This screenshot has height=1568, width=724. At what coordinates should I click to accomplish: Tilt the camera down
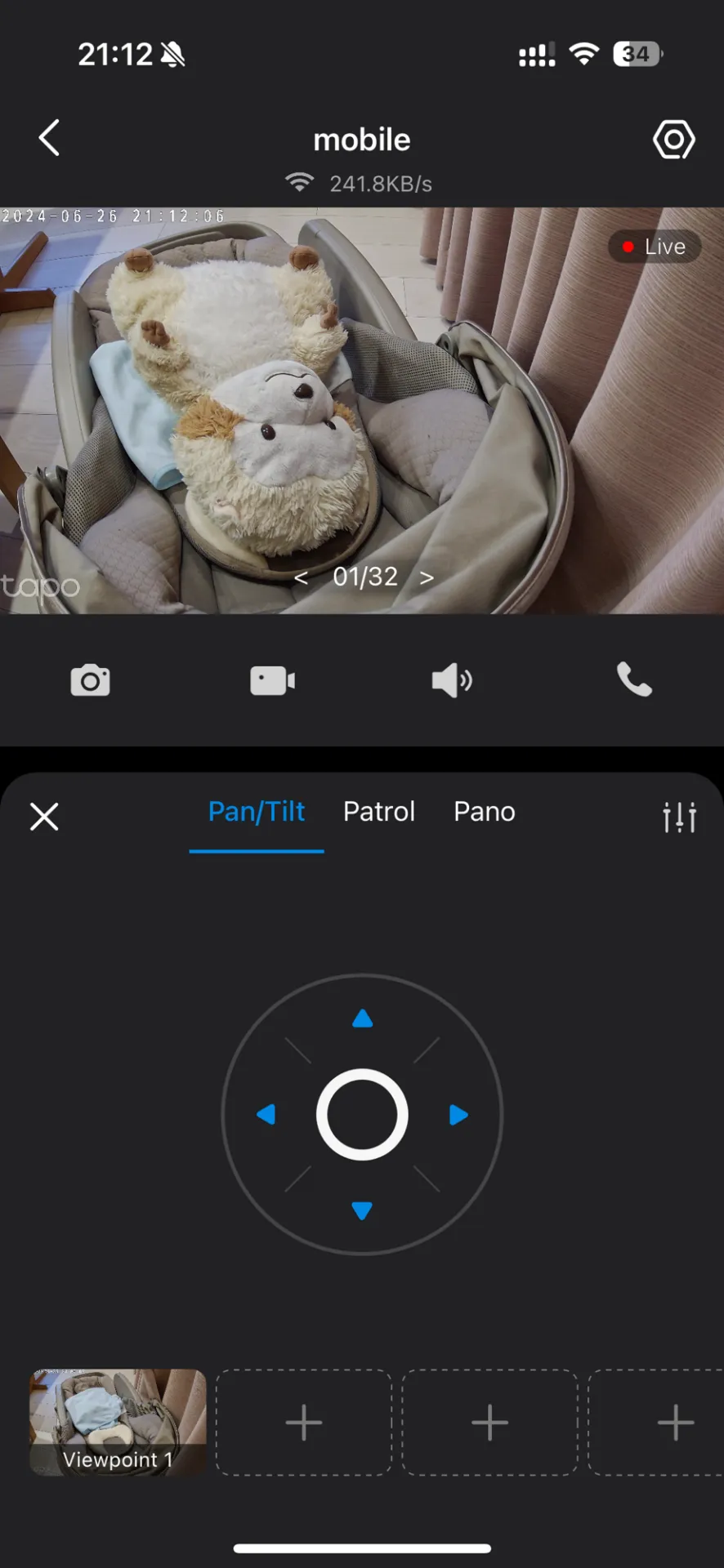coord(362,1210)
